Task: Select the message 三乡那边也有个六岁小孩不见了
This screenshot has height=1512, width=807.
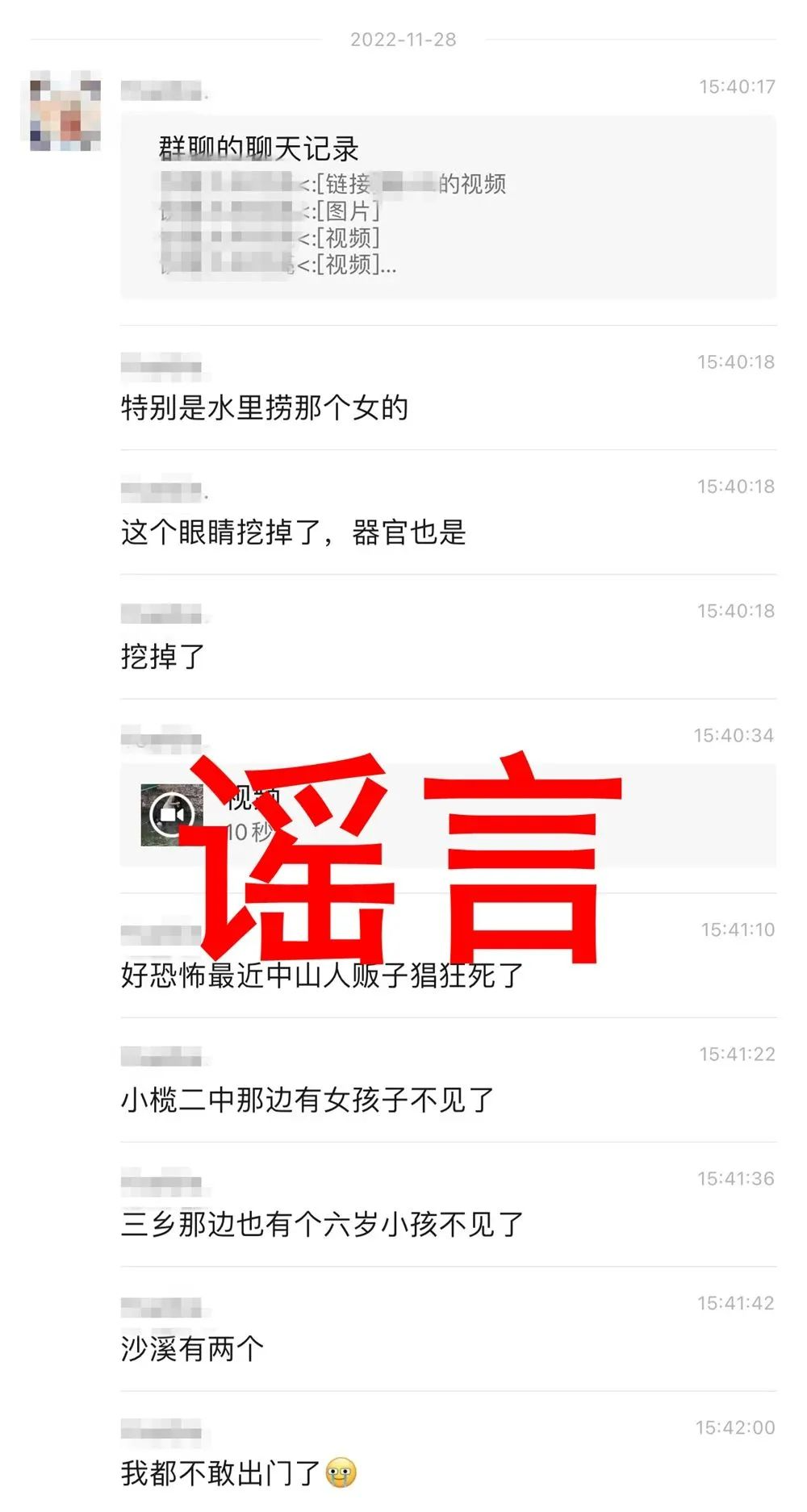Action: point(323,1223)
